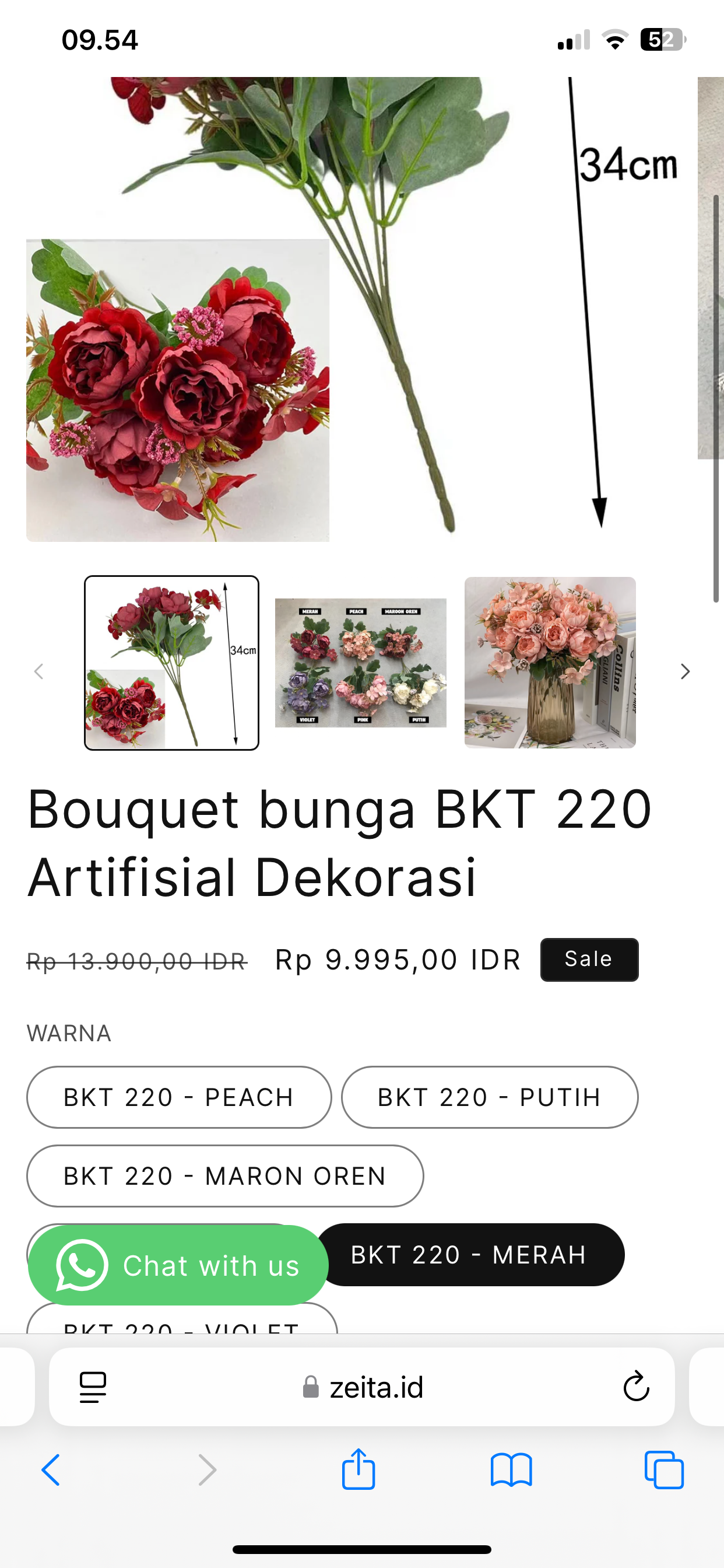724x1568 pixels.
Task: Open WhatsApp Chat with us button
Action: 178,1265
